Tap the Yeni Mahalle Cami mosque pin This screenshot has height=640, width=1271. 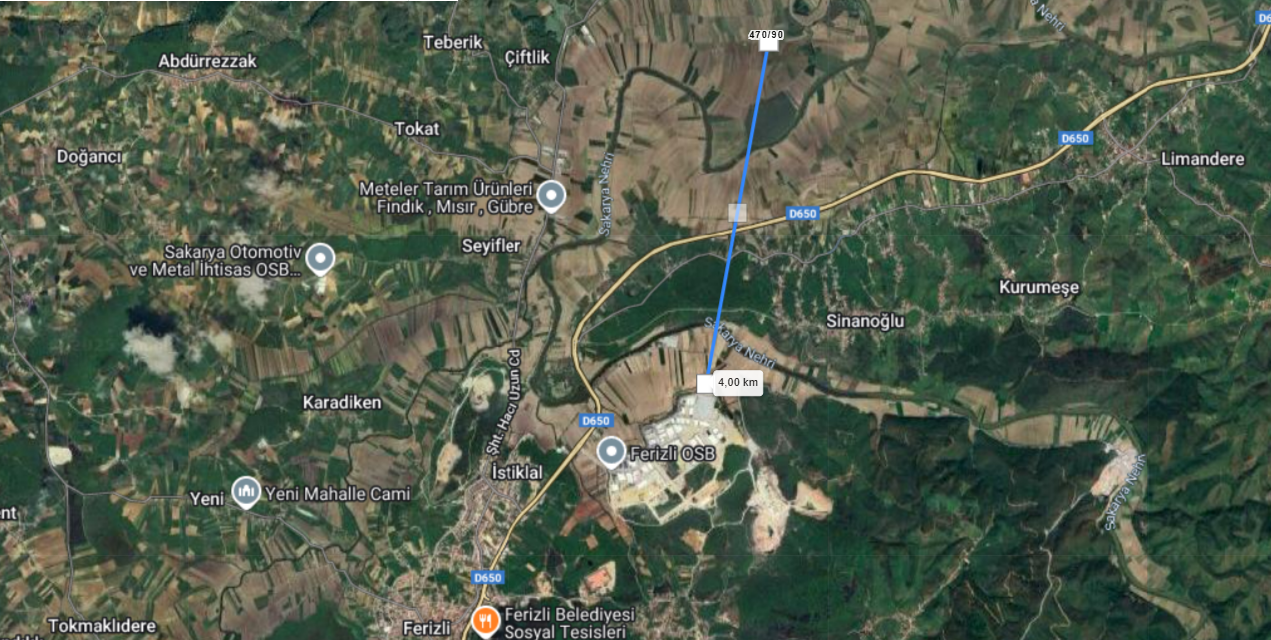pyautogui.click(x=246, y=492)
